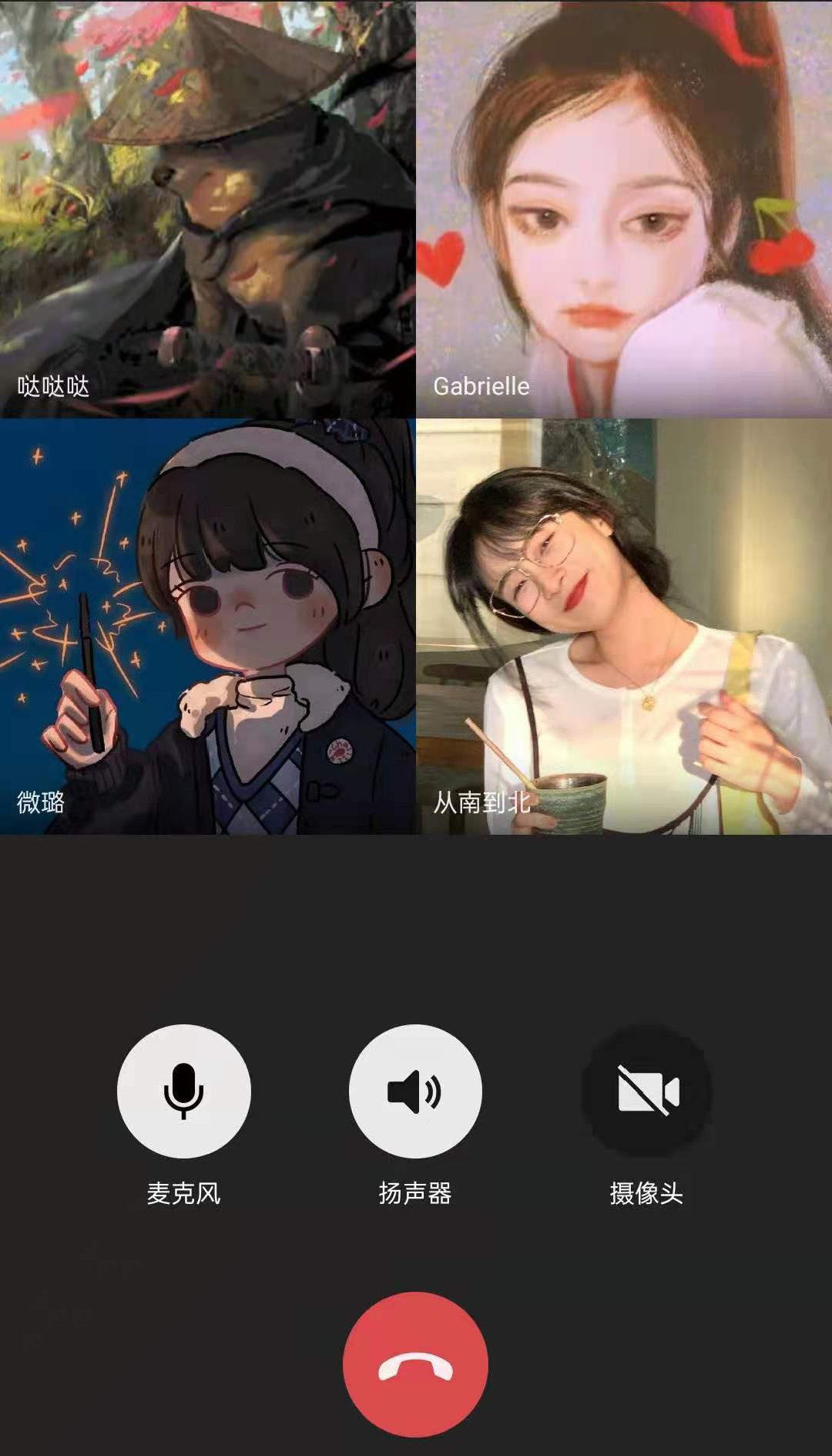Viewport: 832px width, 1456px height.
Task: Turn off the speaker (扬声器)
Action: [x=415, y=1091]
